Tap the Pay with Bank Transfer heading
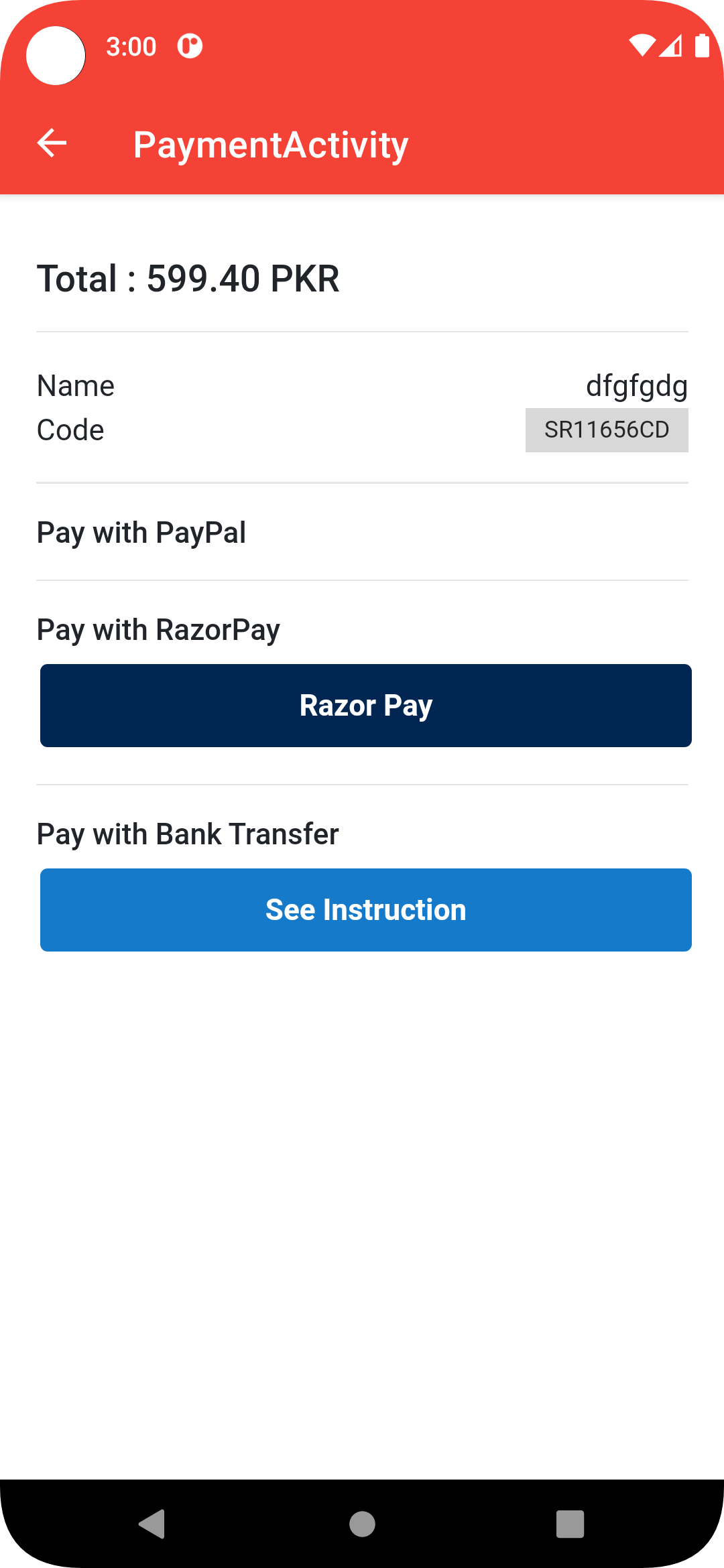The image size is (724, 1568). 187,833
